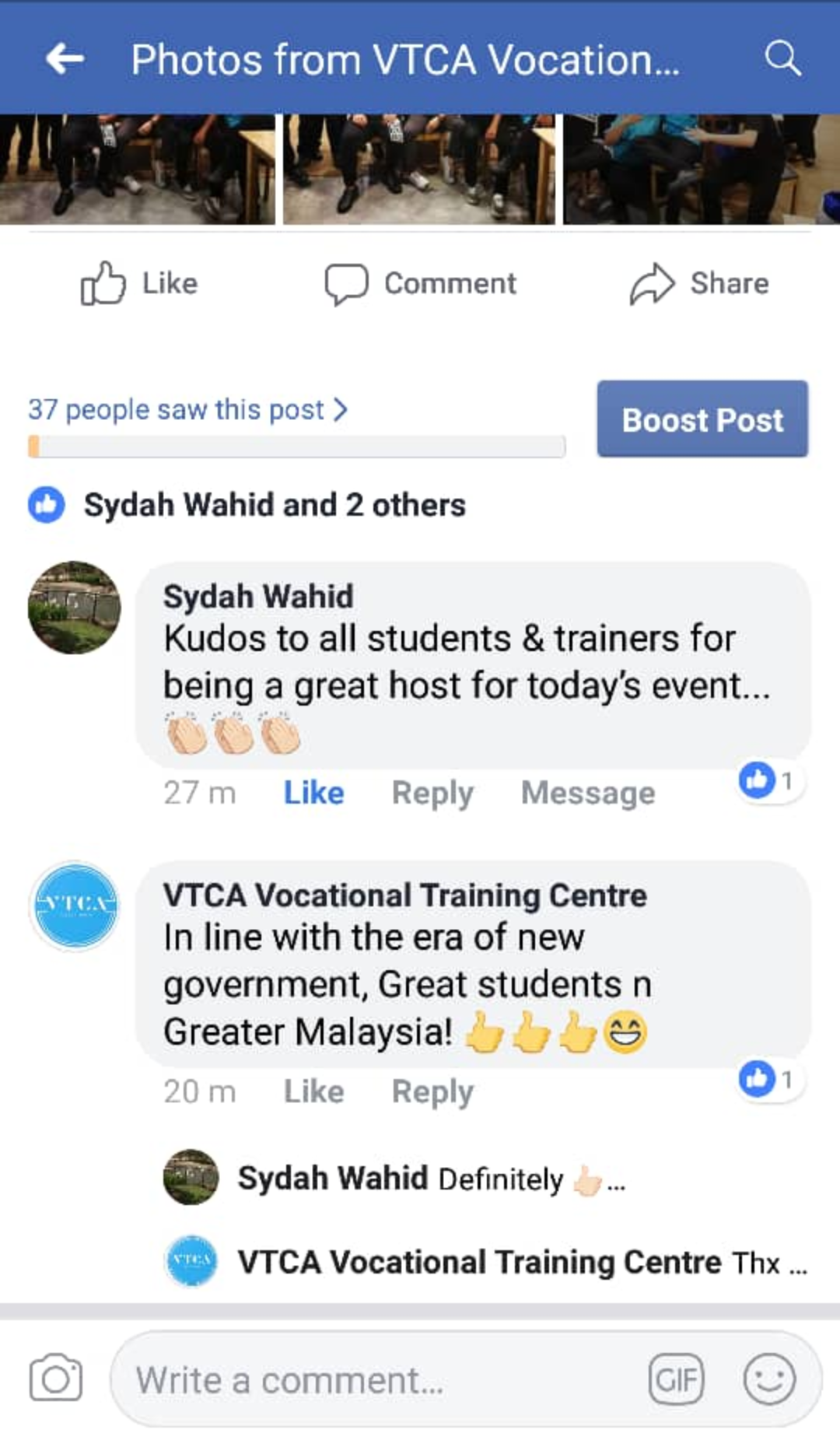Like the VTCA 'Greater Malaysia' comment
The height and width of the screenshot is (1440, 840).
point(313,1091)
